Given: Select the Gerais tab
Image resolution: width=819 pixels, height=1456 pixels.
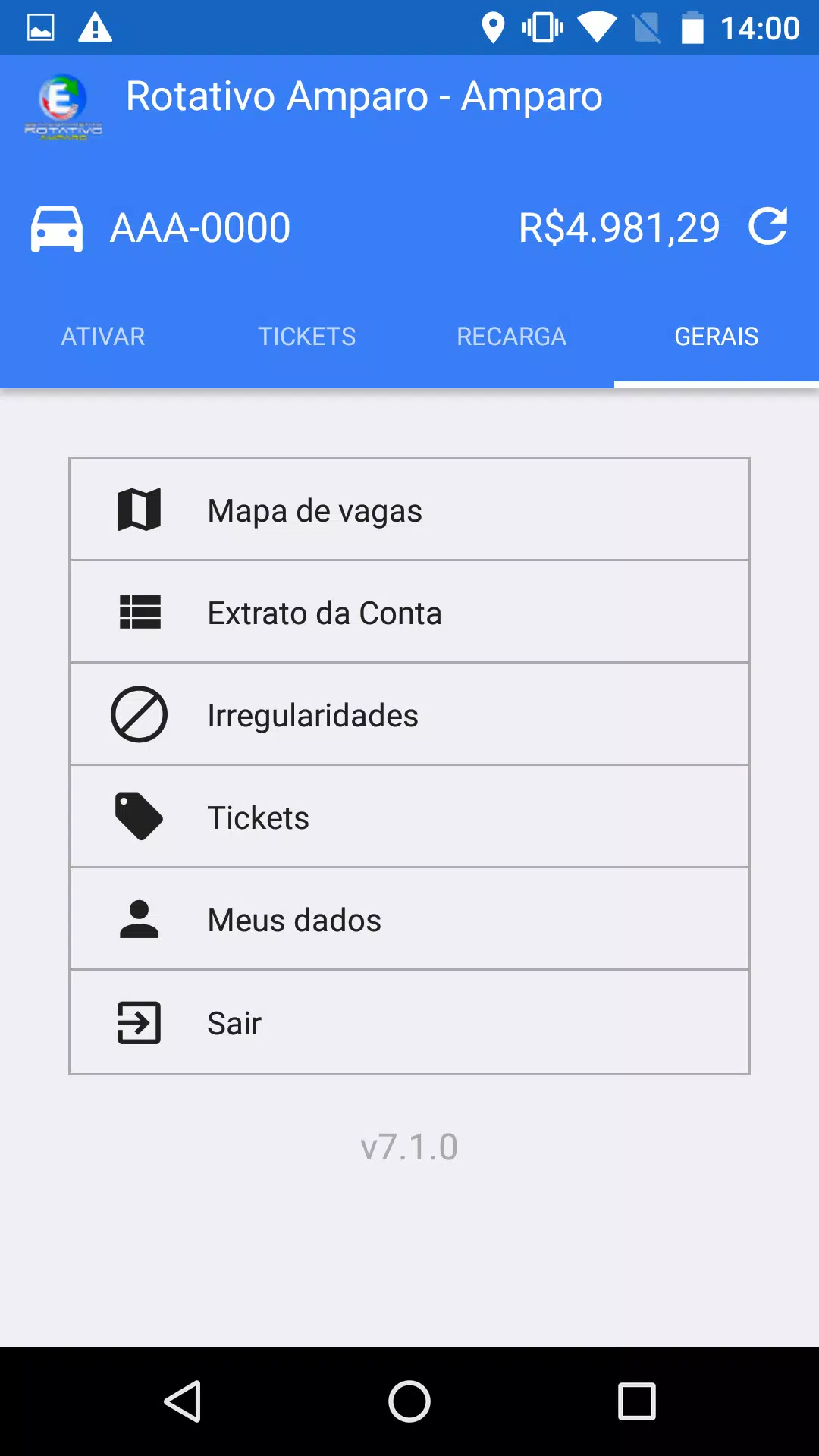Looking at the screenshot, I should (717, 336).
